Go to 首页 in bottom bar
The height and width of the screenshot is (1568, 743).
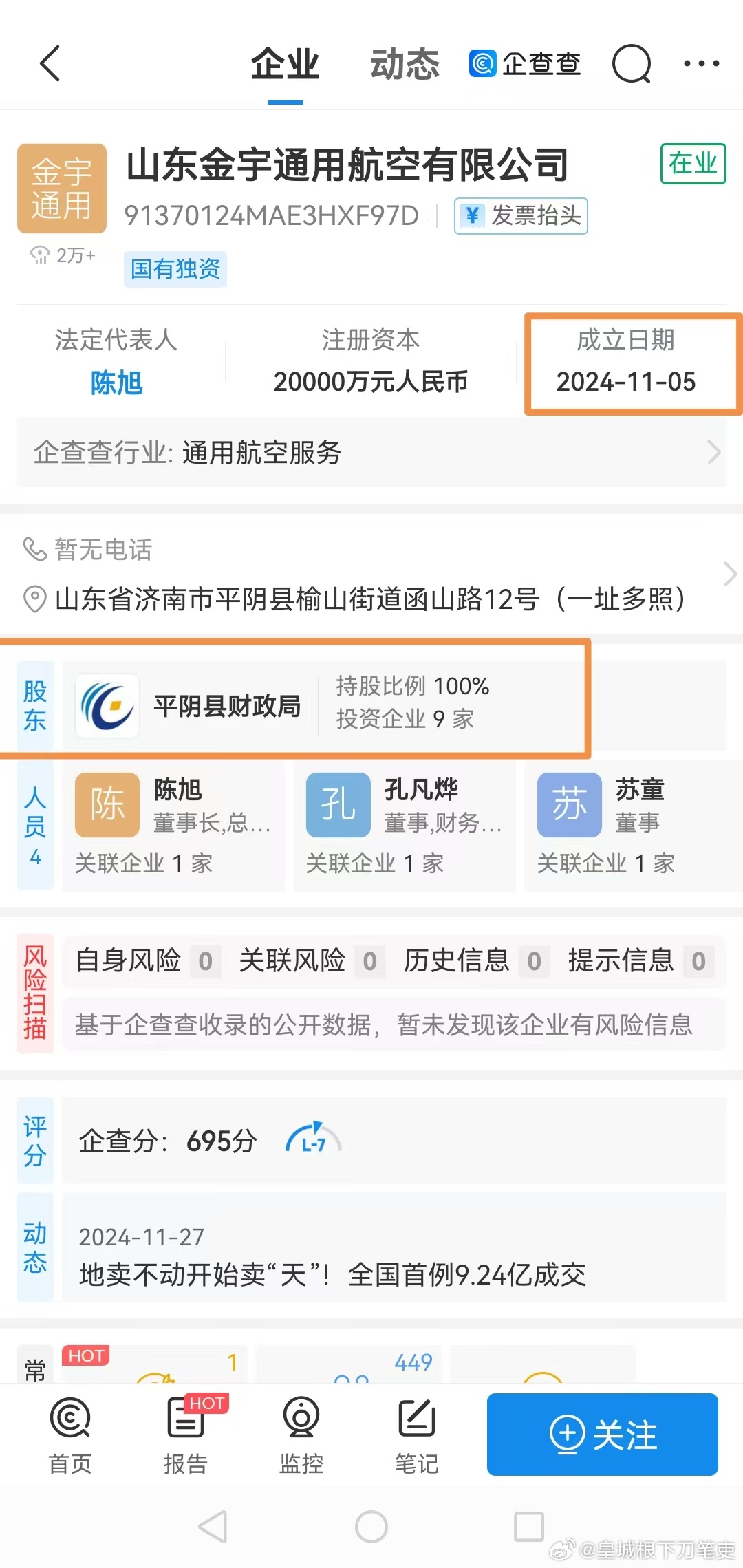pos(70,1436)
